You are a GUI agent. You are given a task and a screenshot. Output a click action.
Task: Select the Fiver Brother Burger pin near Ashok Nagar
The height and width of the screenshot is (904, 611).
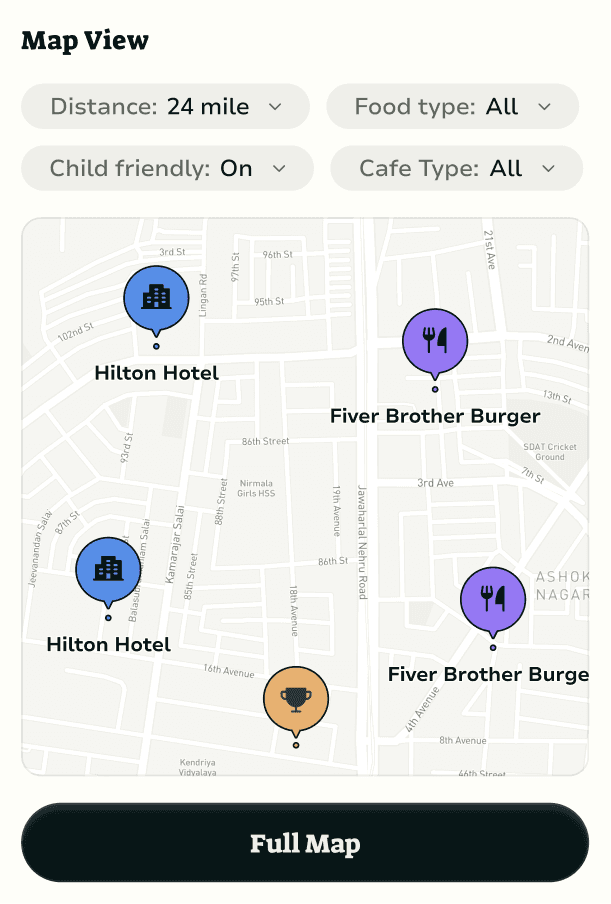pyautogui.click(x=492, y=600)
